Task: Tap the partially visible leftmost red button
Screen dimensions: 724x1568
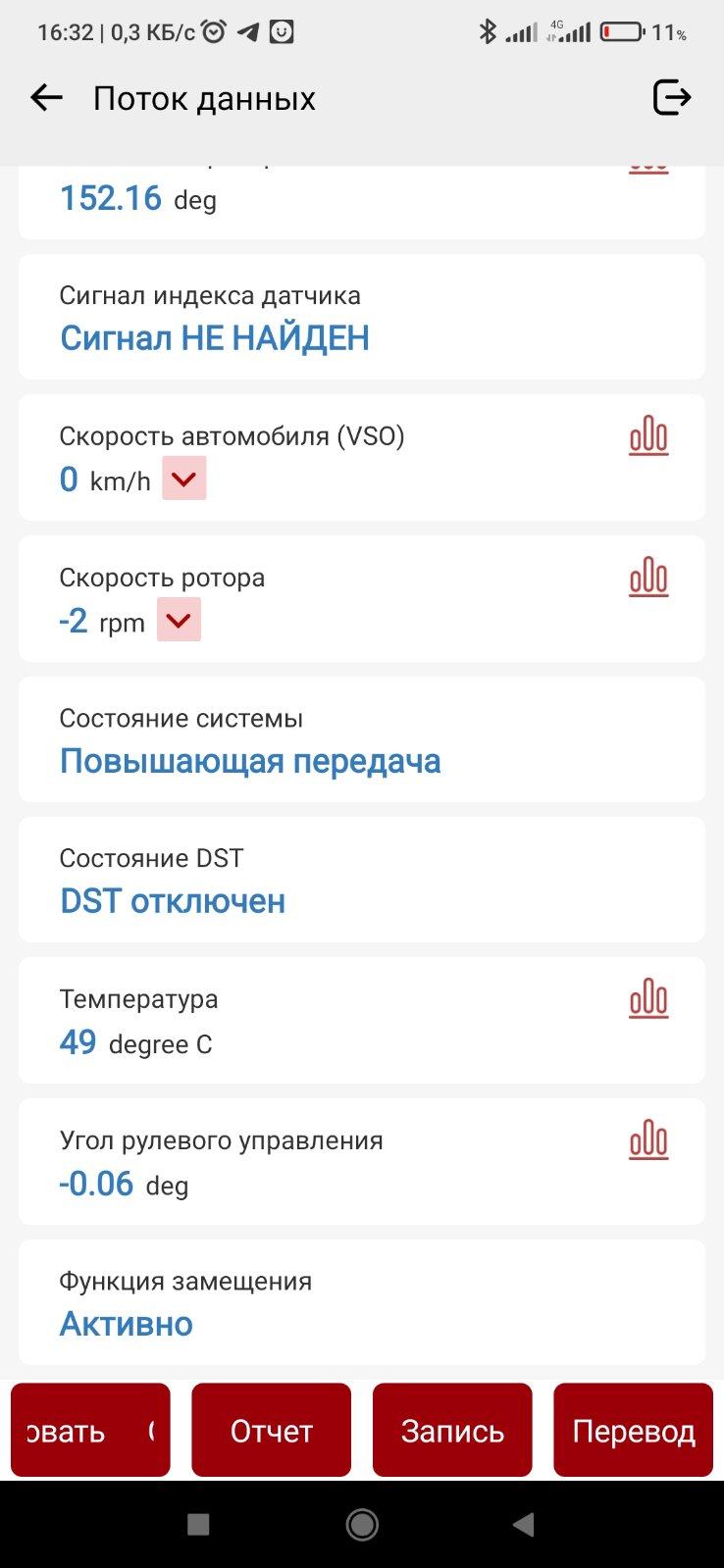Action: pyautogui.click(x=90, y=1430)
